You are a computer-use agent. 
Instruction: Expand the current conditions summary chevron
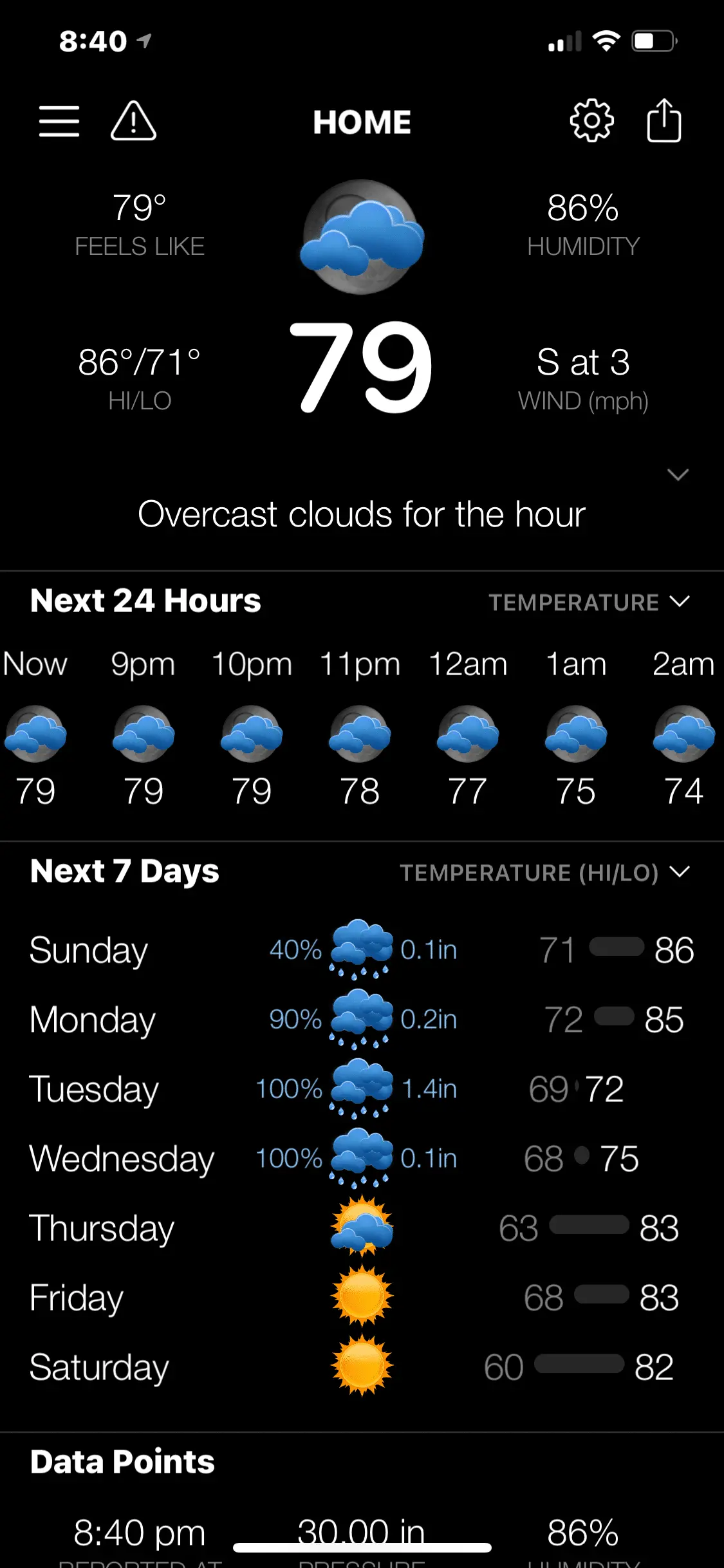[x=678, y=475]
